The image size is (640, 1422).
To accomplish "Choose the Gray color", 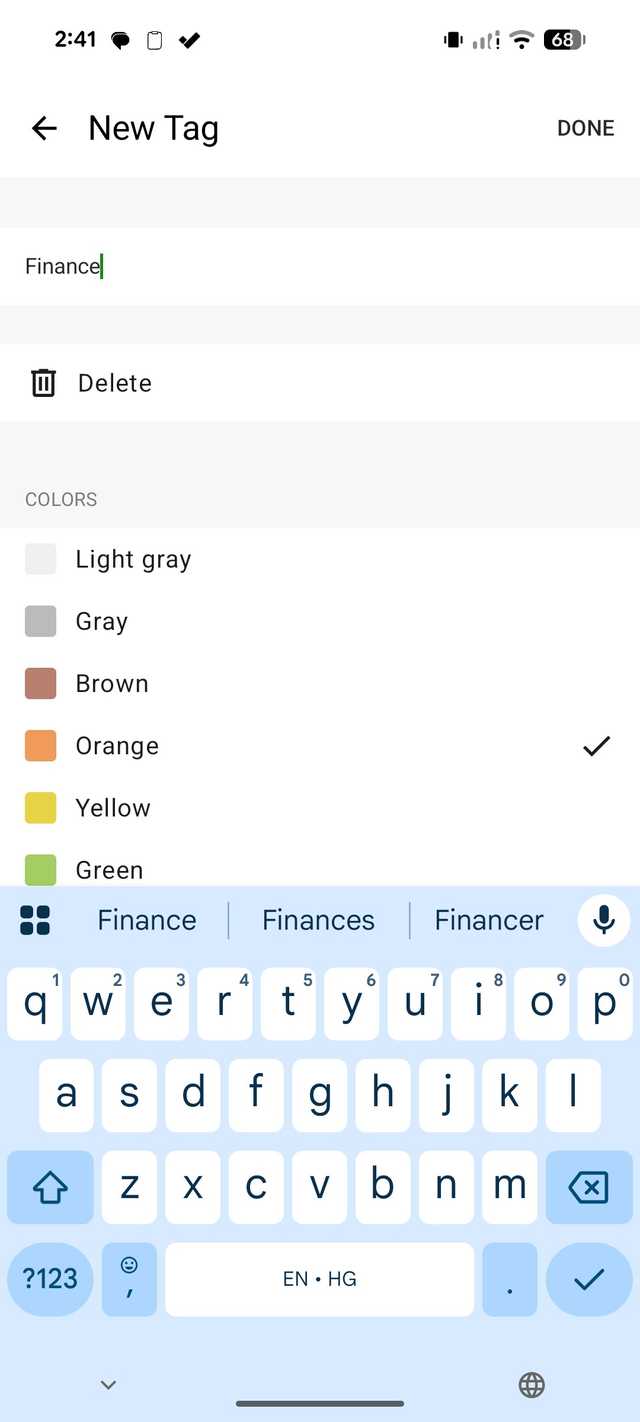I will [101, 622].
